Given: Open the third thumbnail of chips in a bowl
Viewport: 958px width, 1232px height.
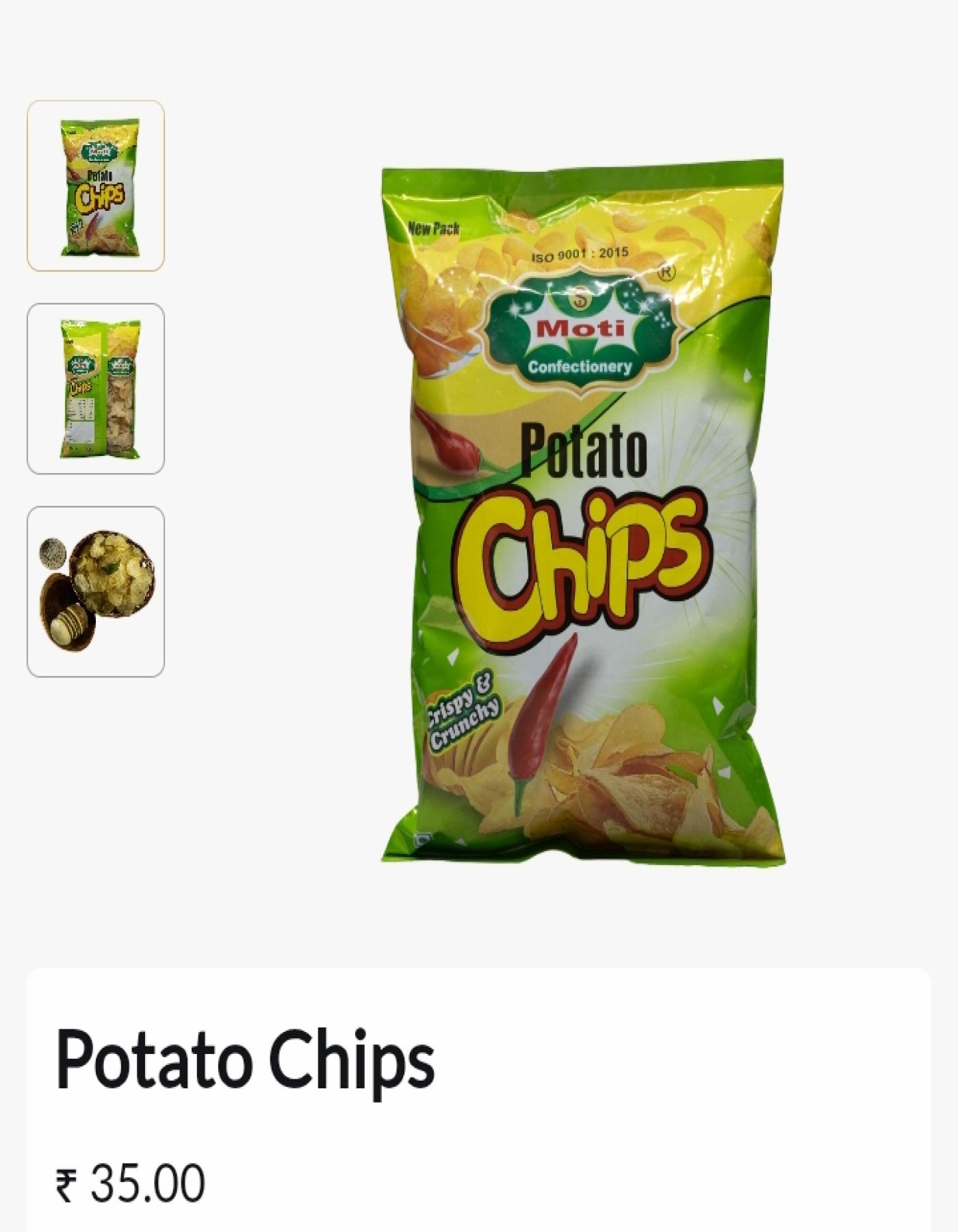Looking at the screenshot, I should (x=96, y=591).
